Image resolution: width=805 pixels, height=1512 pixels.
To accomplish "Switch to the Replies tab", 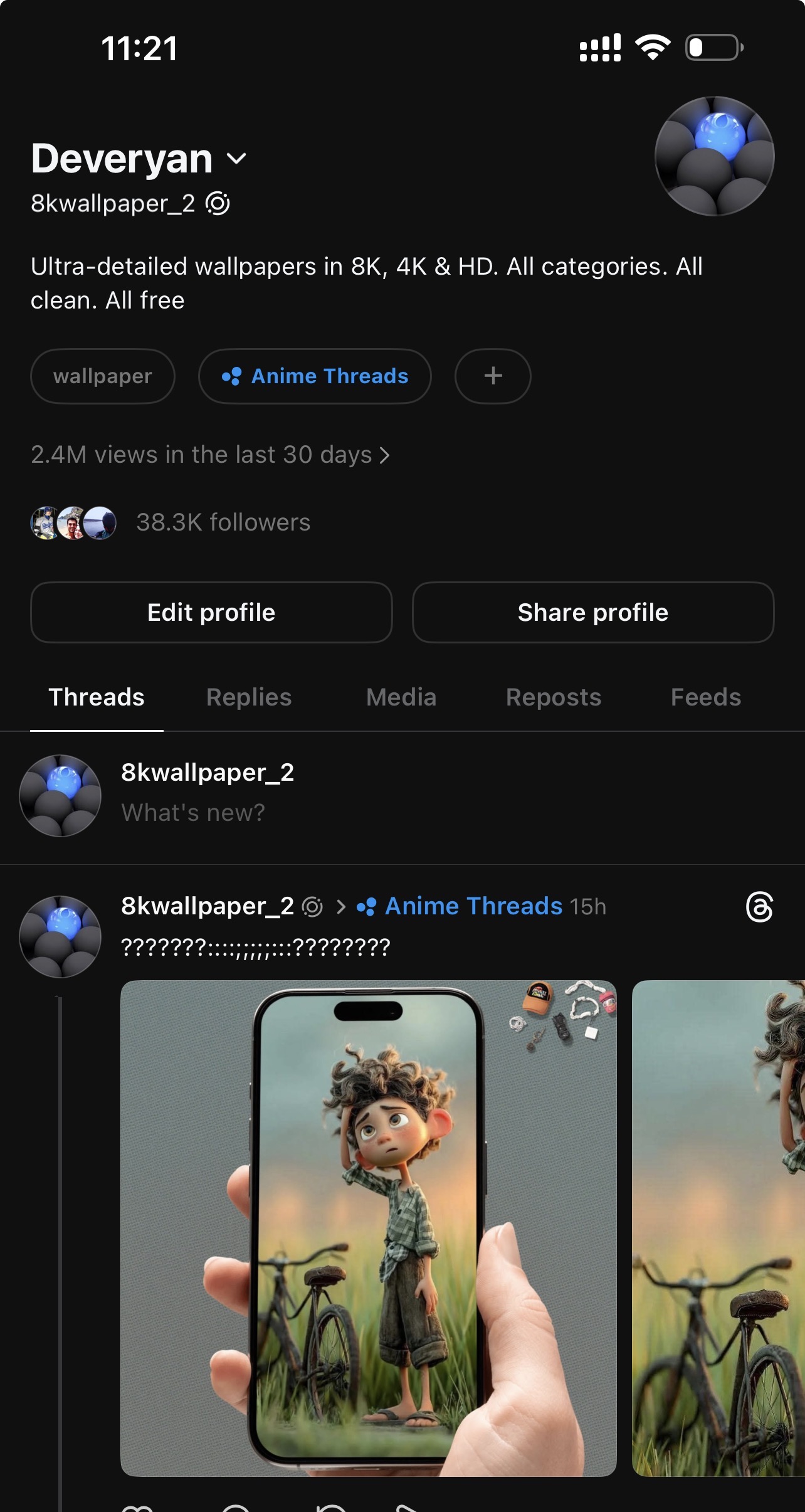I will pos(249,697).
